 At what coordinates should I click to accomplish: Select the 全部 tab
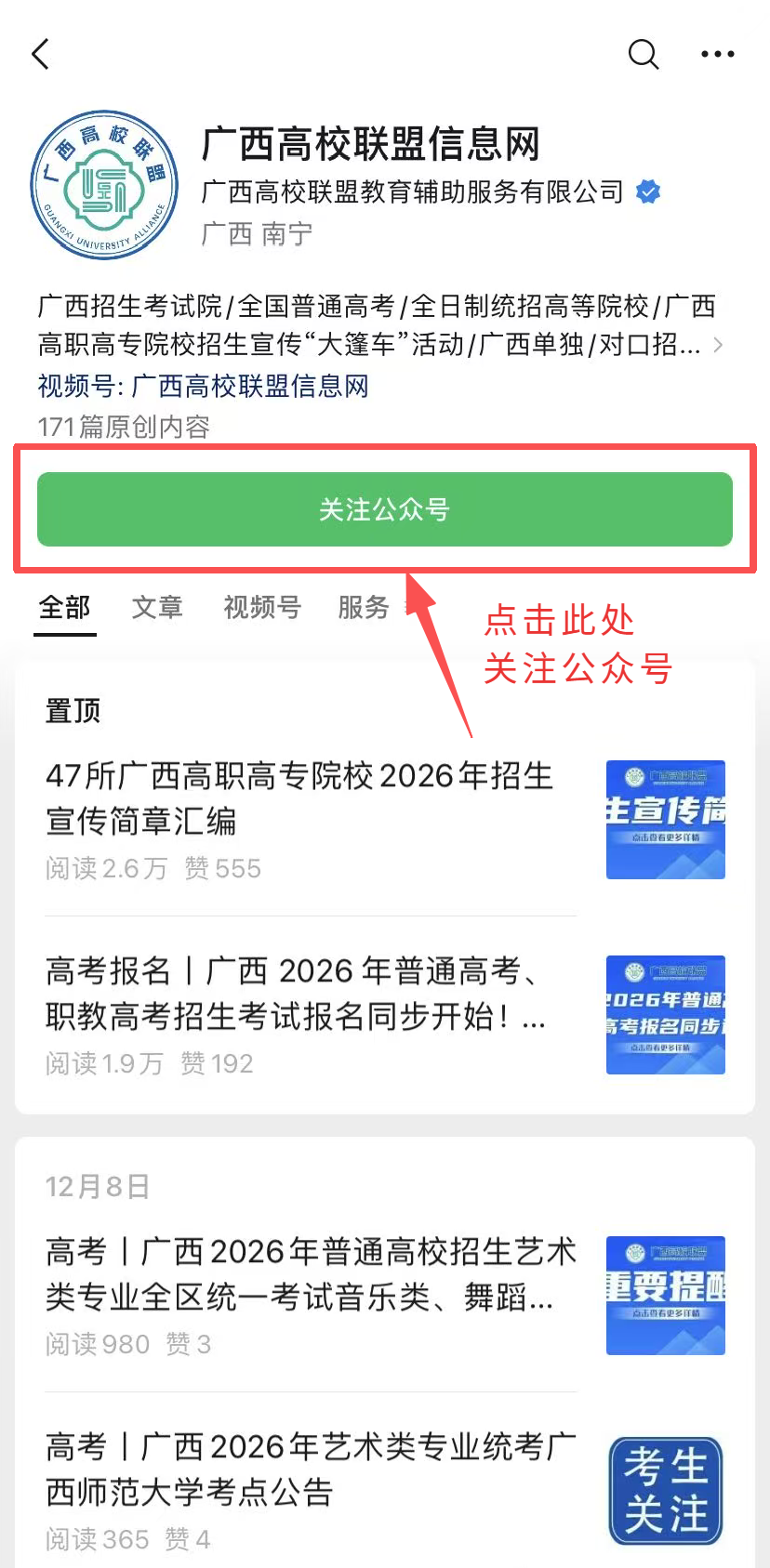(64, 608)
